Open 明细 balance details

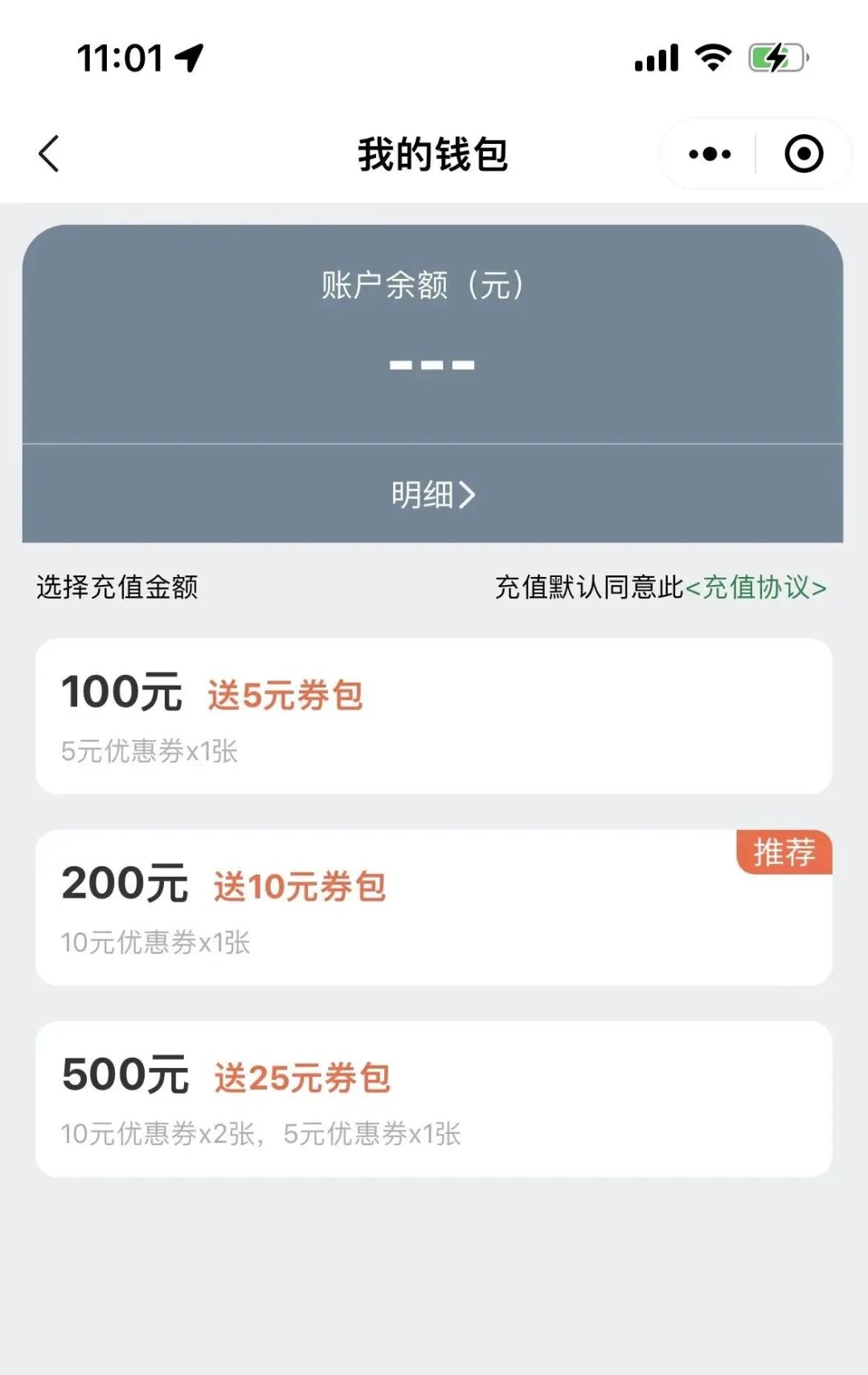(x=432, y=494)
